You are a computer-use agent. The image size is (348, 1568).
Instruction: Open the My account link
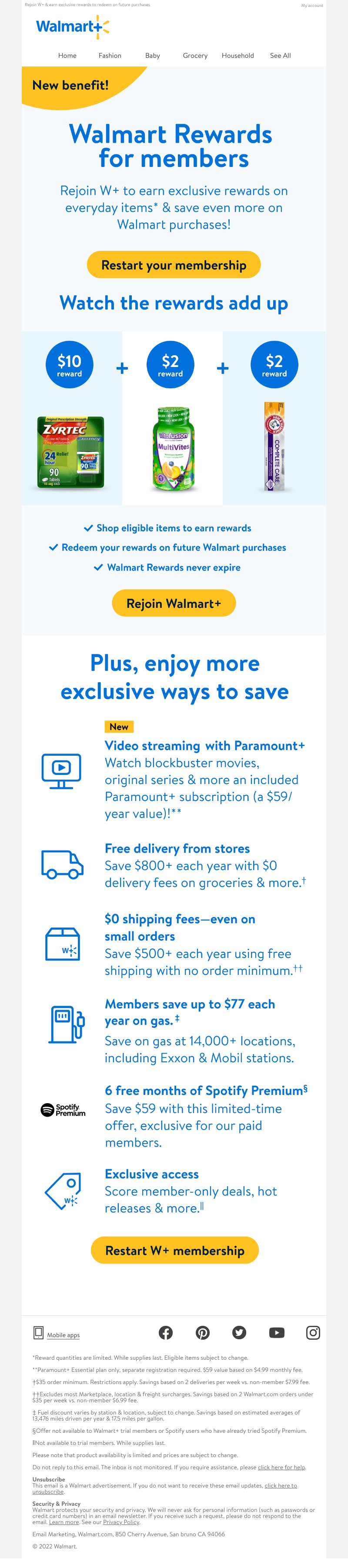click(x=311, y=6)
